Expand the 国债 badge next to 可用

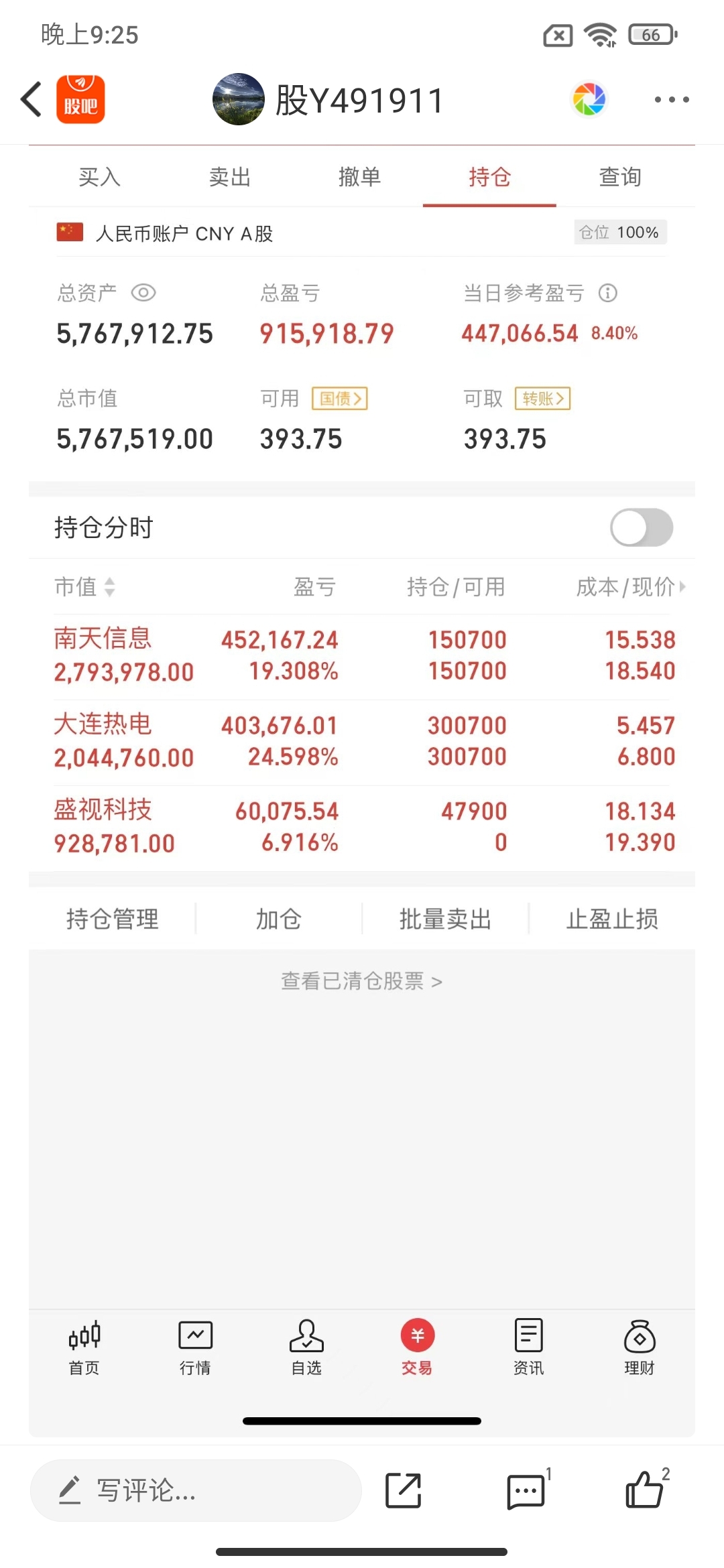[339, 398]
